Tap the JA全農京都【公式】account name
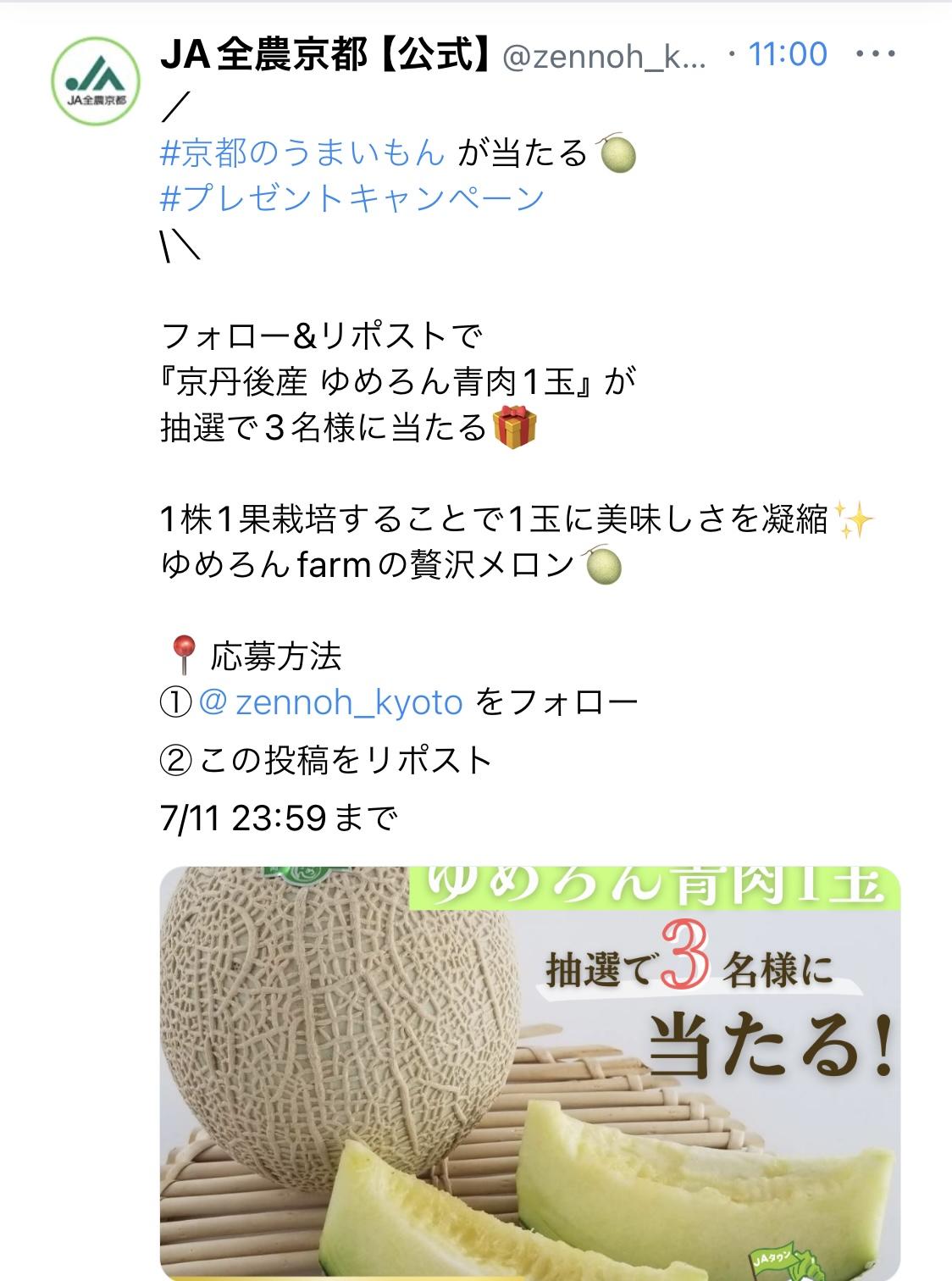 pos(325,56)
